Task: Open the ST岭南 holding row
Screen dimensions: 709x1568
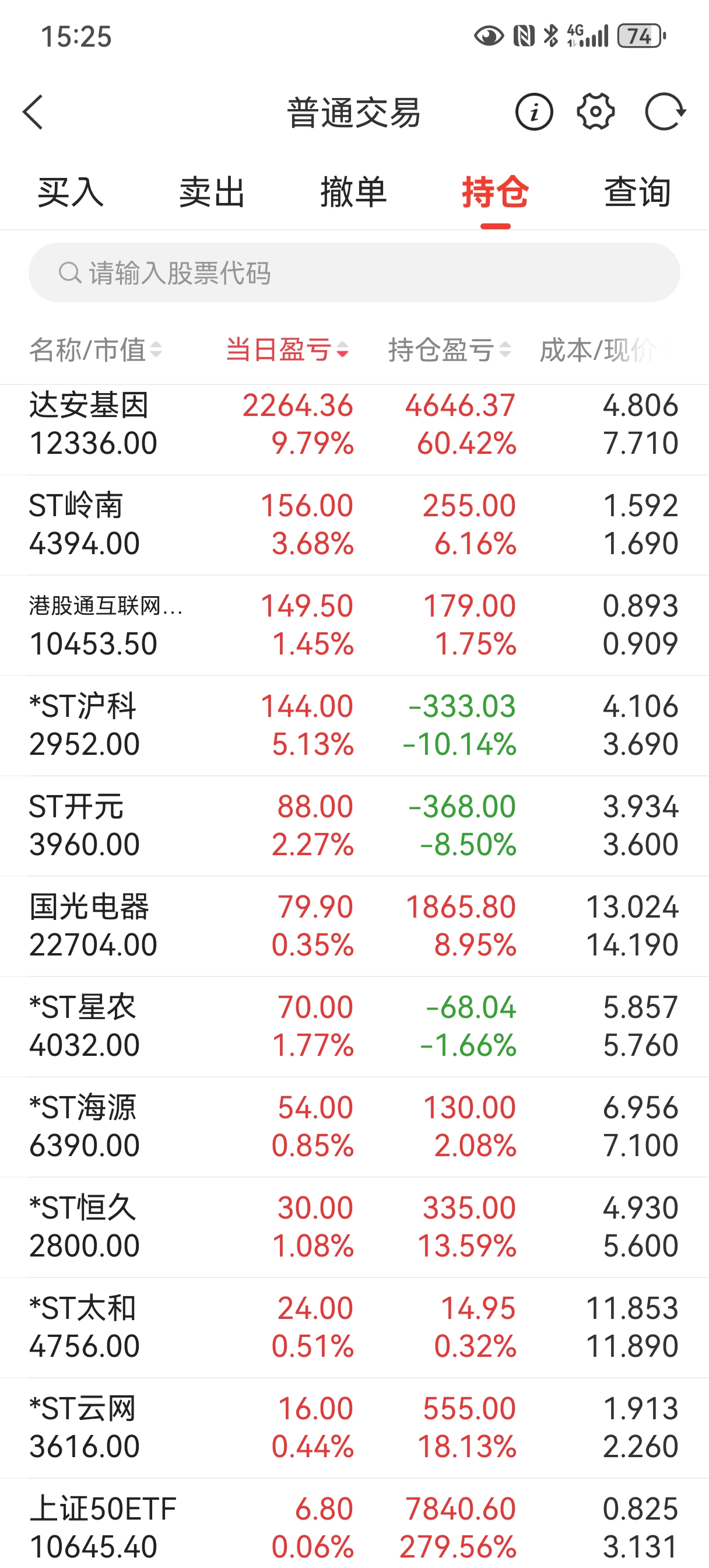Action: tap(354, 524)
